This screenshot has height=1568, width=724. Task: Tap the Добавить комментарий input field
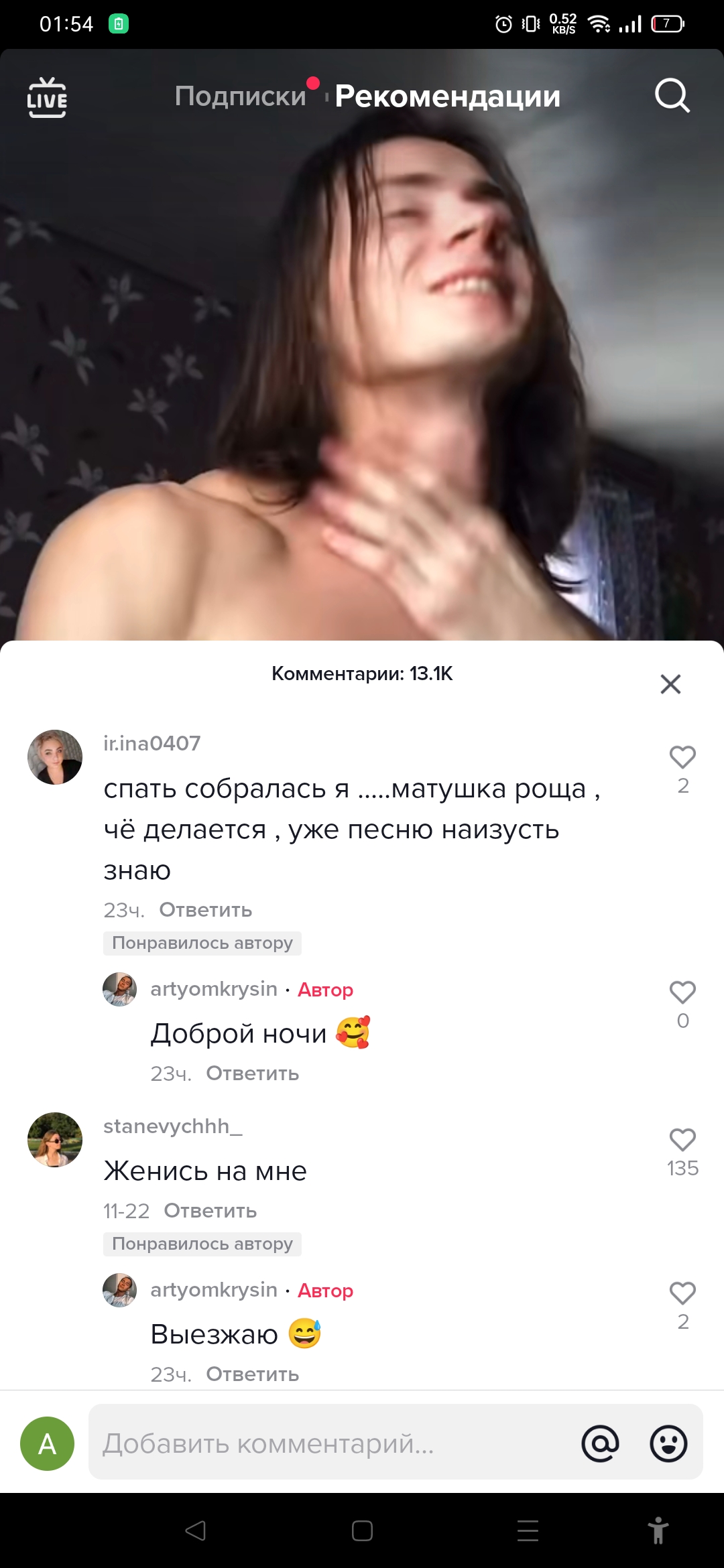pos(328,1443)
